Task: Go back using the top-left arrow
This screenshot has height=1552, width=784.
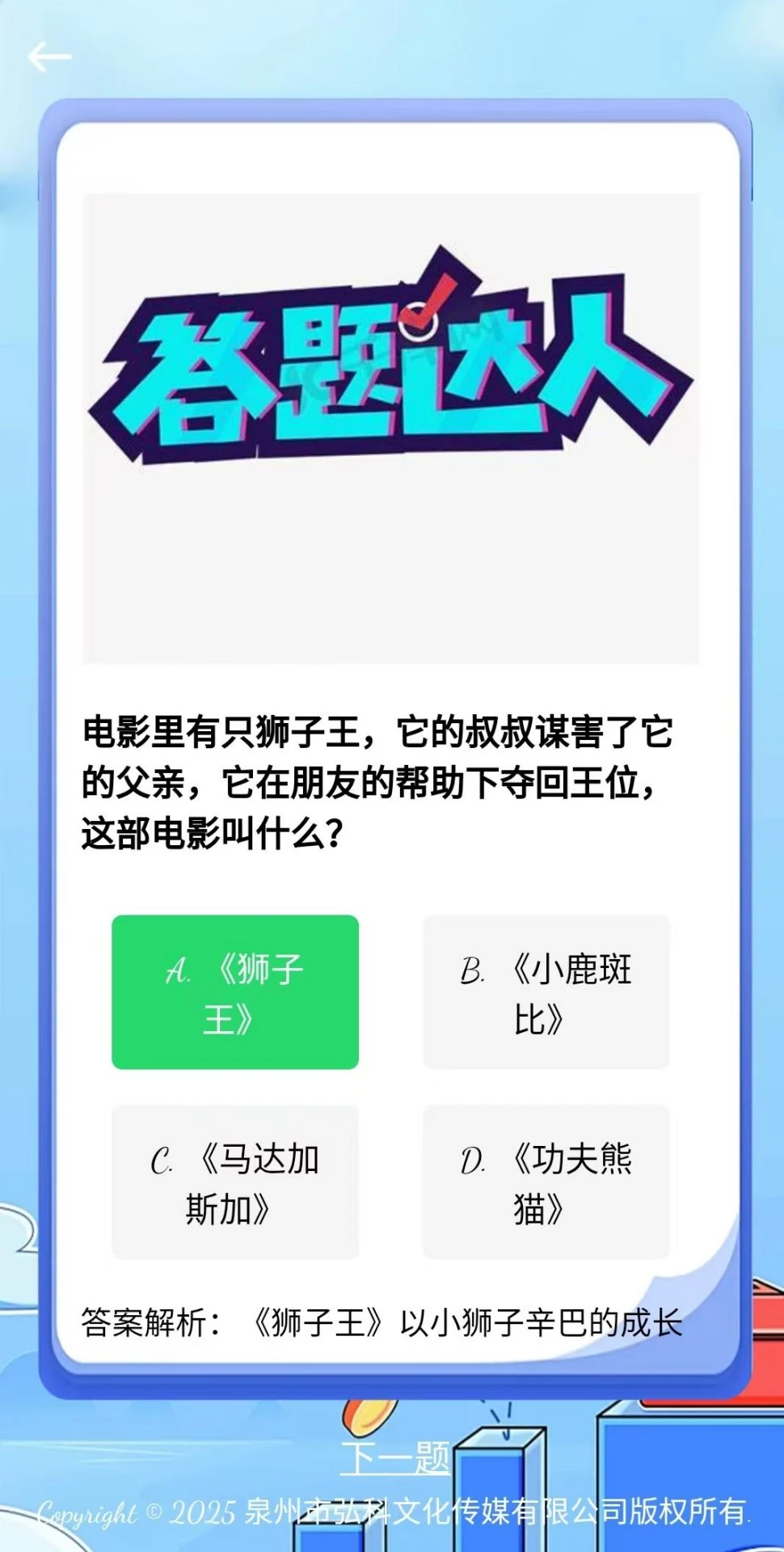Action: (49, 57)
